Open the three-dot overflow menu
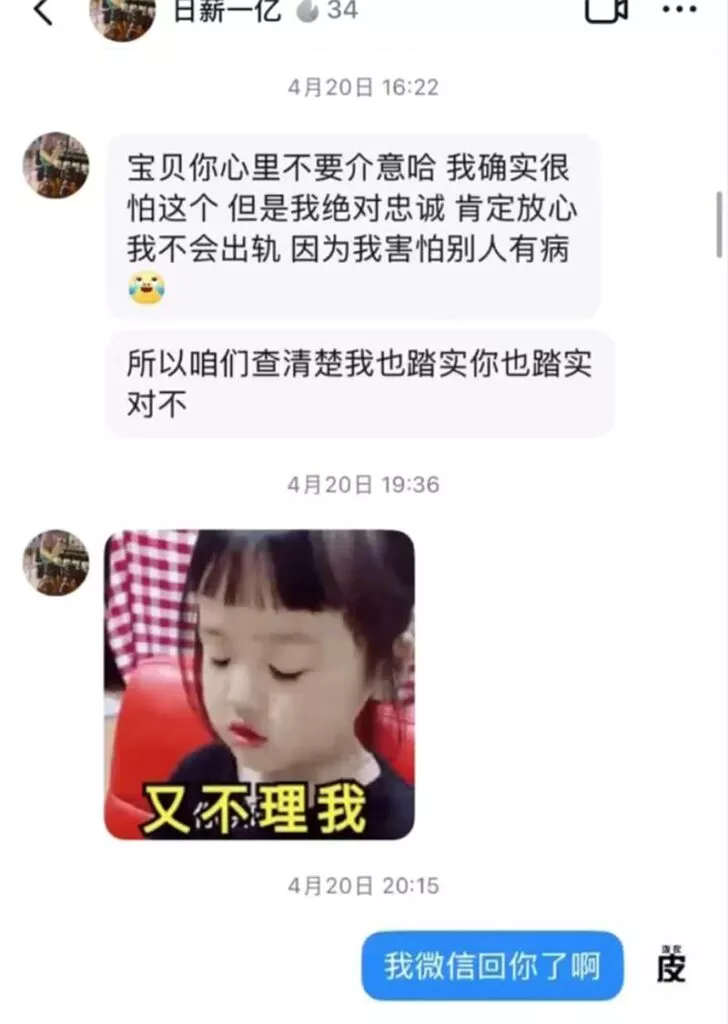The image size is (728, 1024). pyautogui.click(x=680, y=11)
